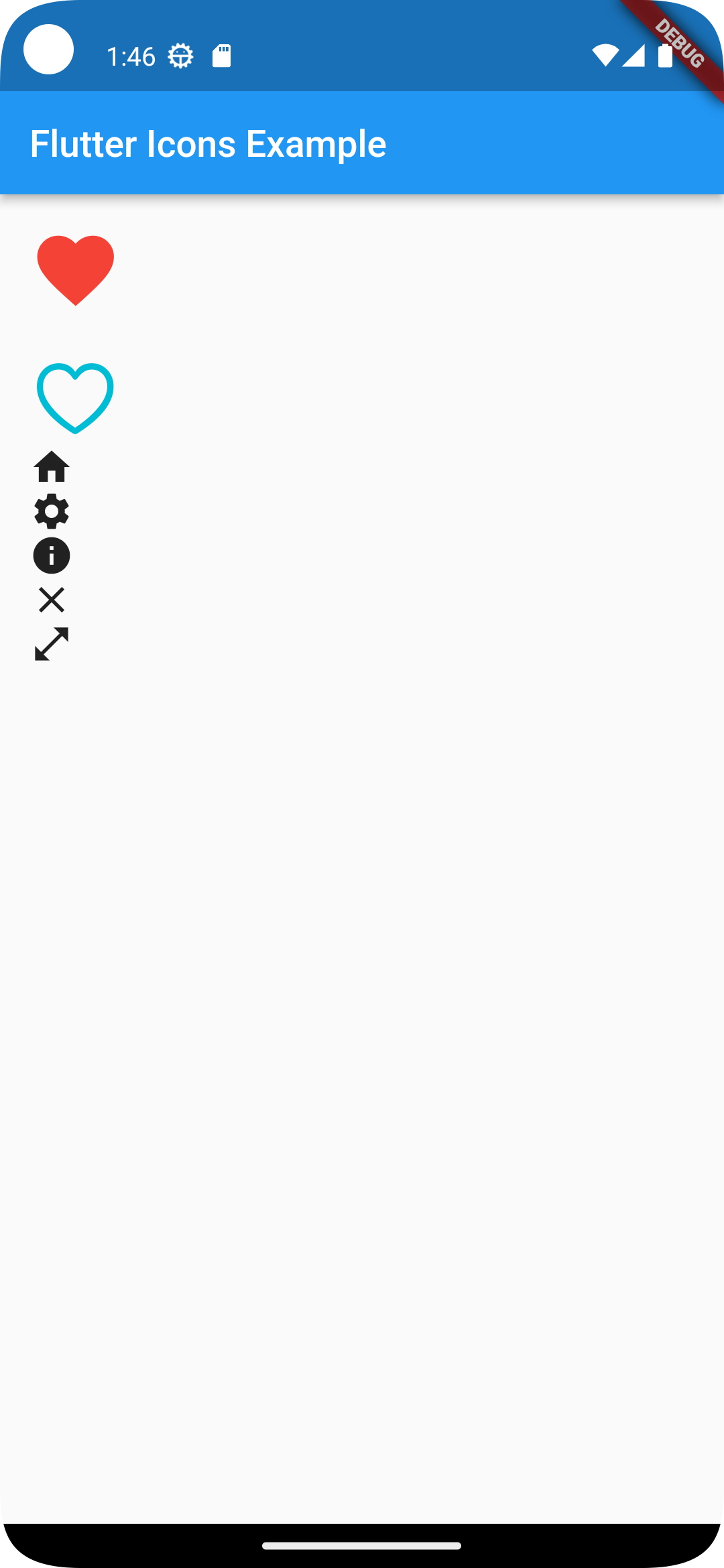Viewport: 724px width, 1568px height.
Task: Tap the info circle icon
Action: [x=52, y=556]
